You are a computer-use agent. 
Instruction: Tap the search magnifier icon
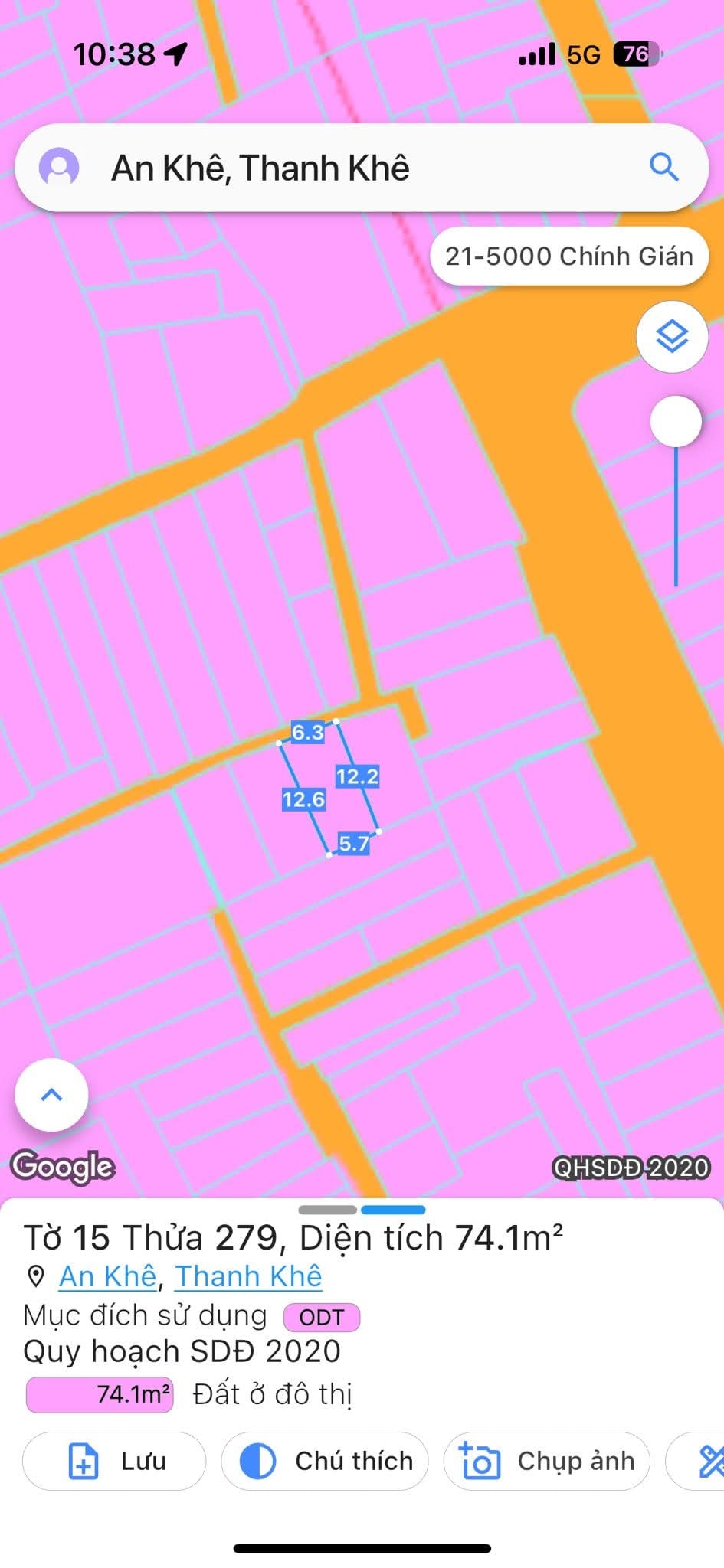click(663, 167)
